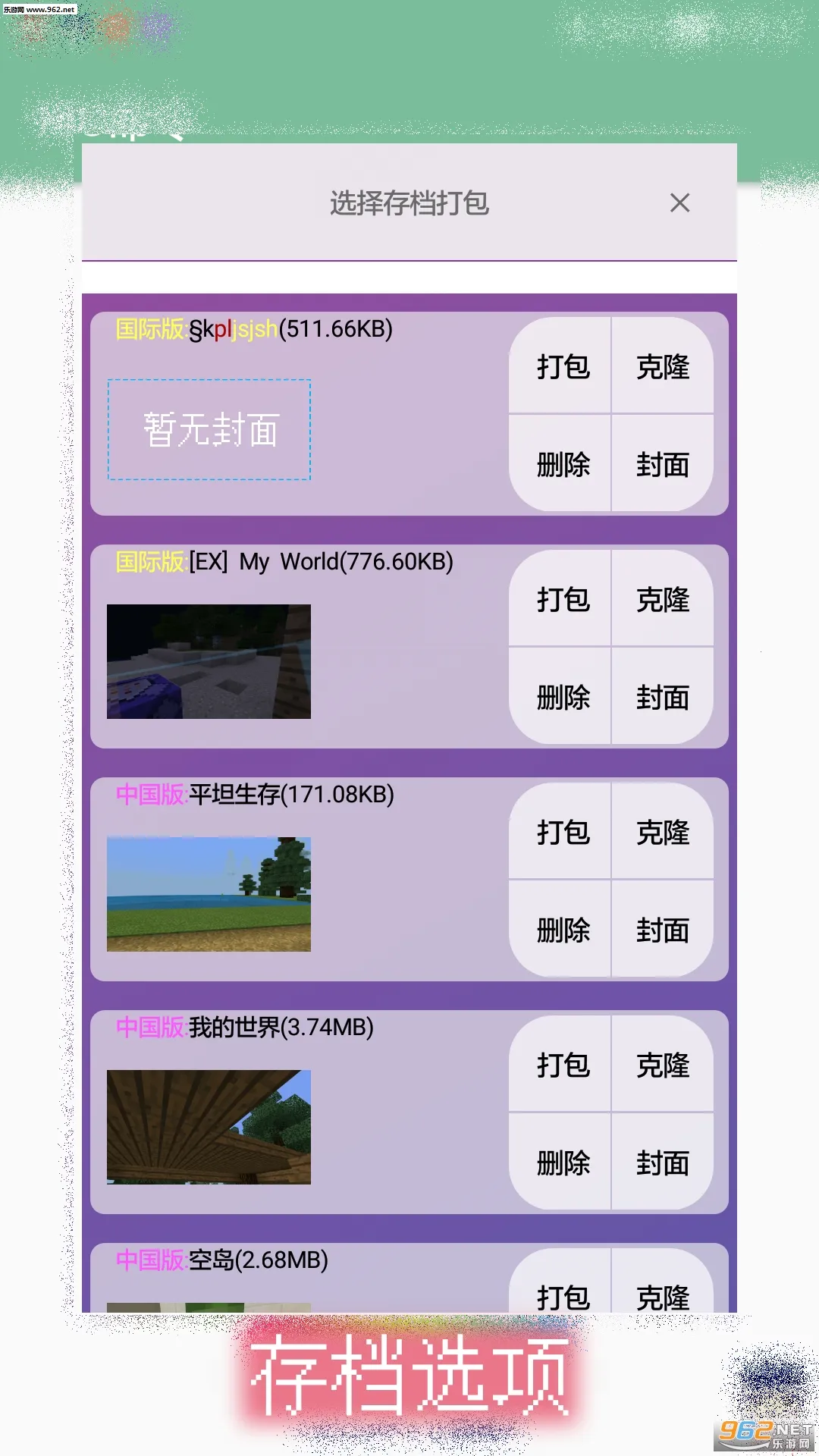Clone the 平坦生存 save
Screen dimensions: 819x1456
point(662,833)
